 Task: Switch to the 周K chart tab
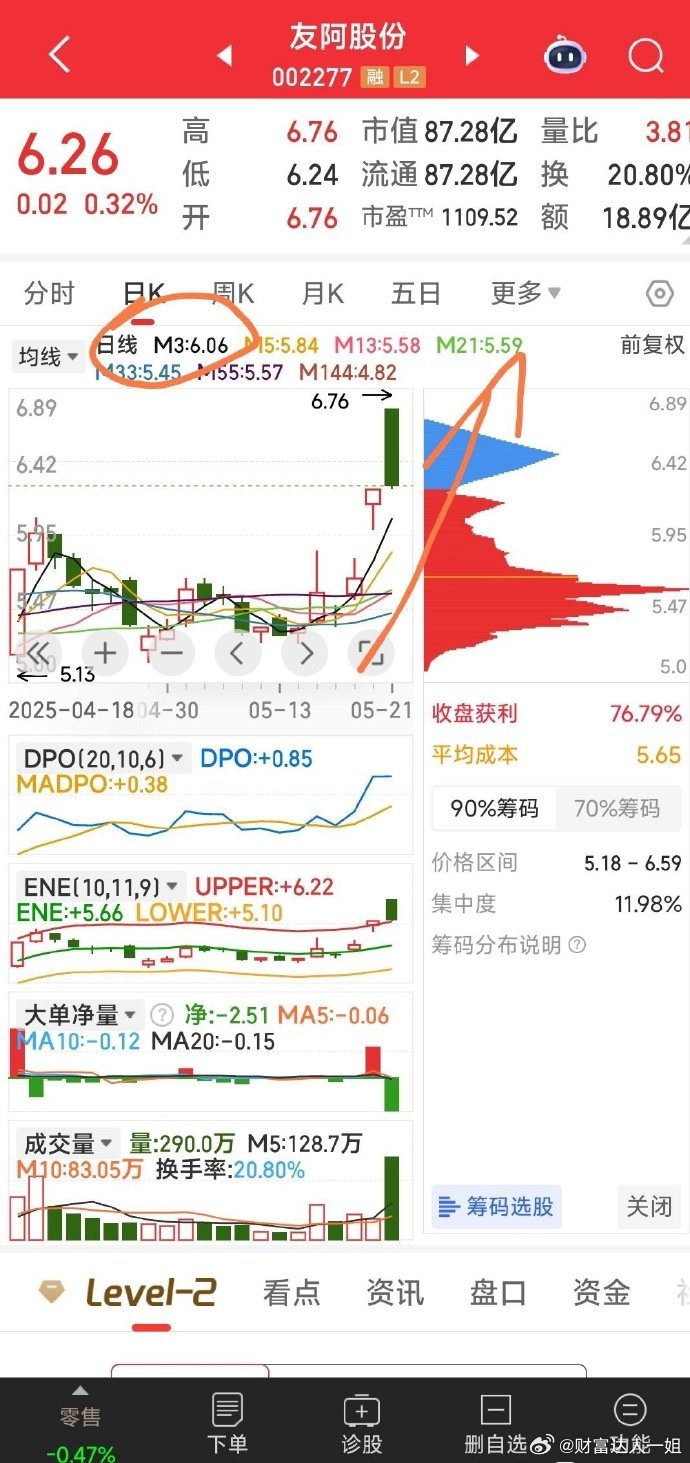click(x=233, y=293)
